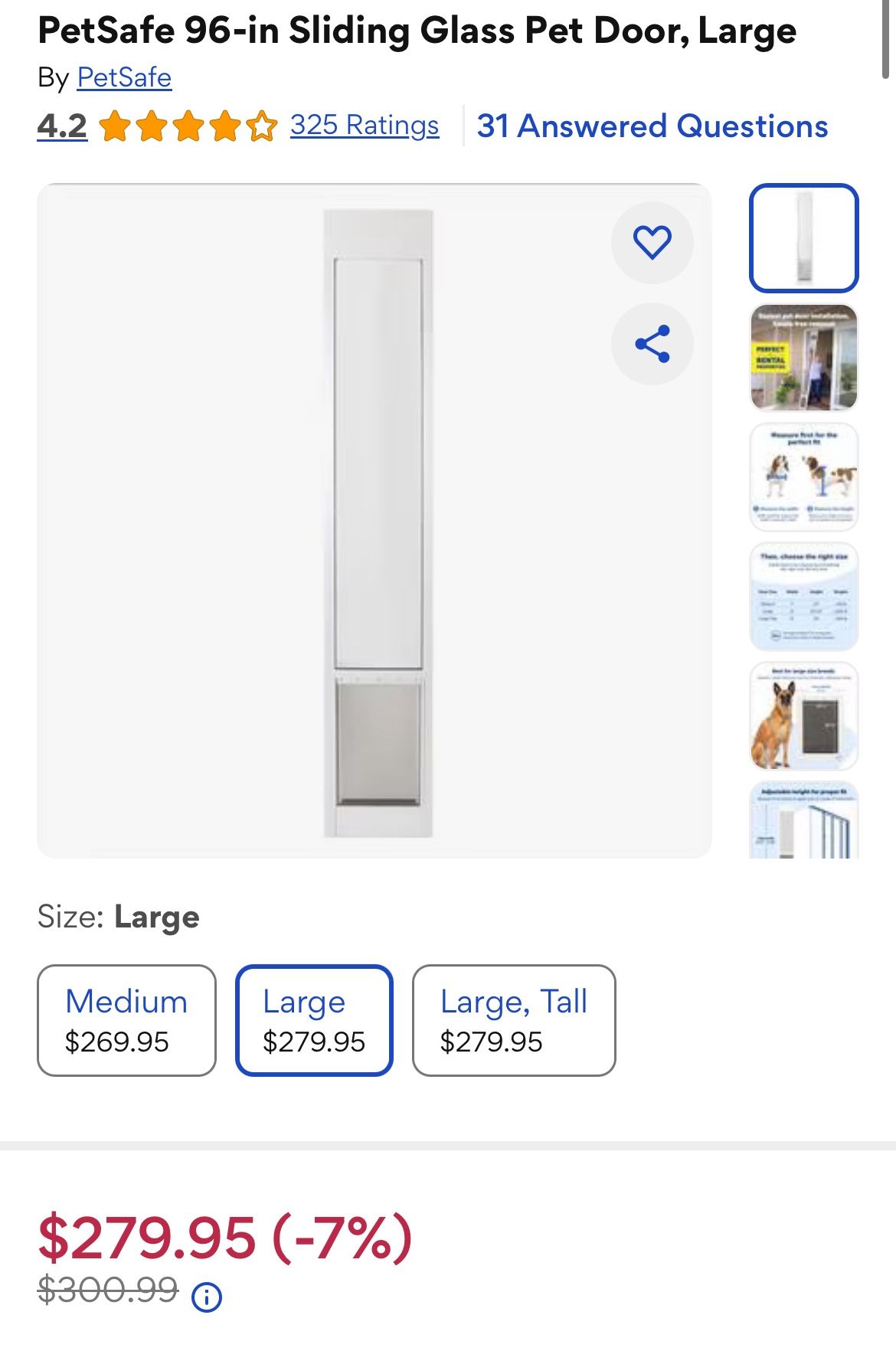Select the Large, Tall size option
The height and width of the screenshot is (1351, 896).
[514, 1019]
